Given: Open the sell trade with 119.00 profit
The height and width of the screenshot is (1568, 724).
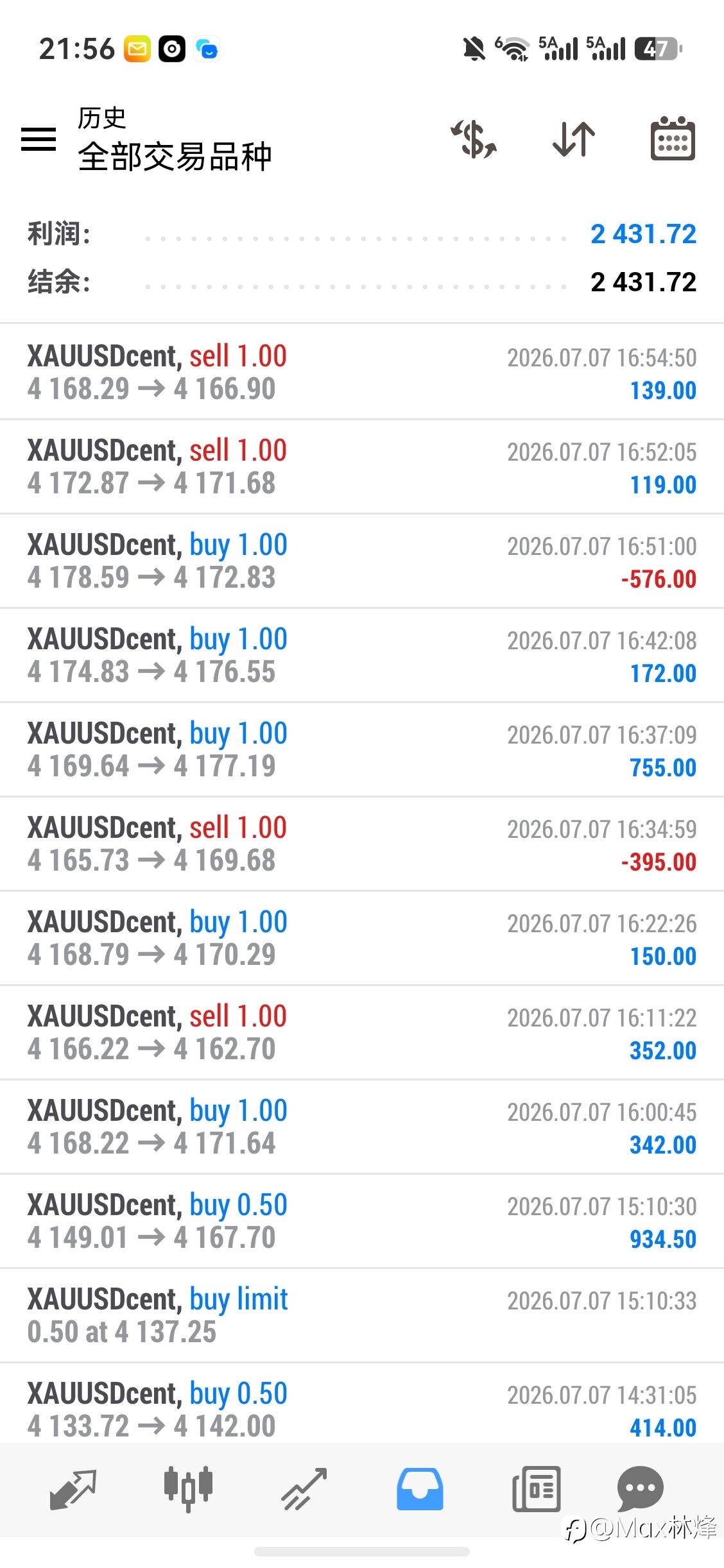Looking at the screenshot, I should (362, 466).
